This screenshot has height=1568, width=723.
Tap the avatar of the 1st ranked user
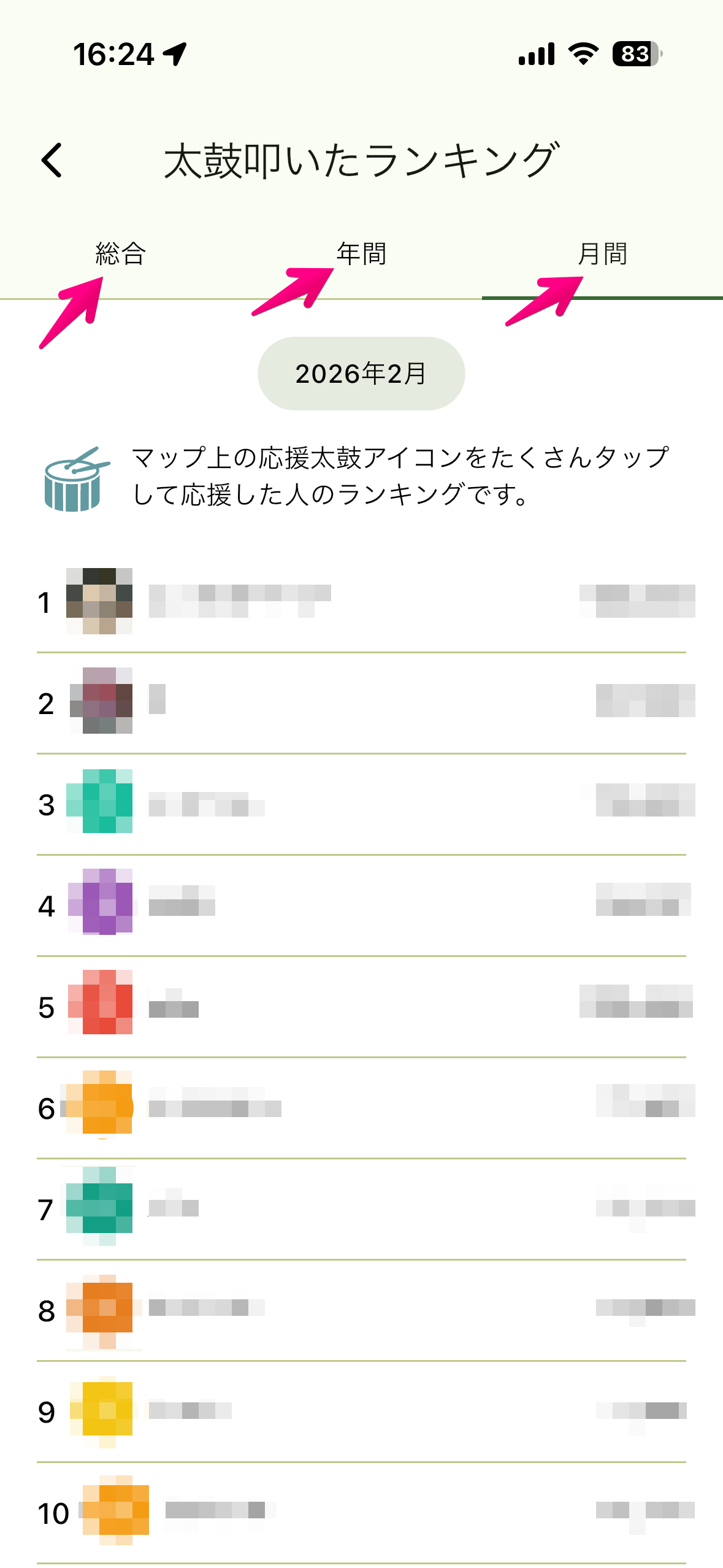click(x=100, y=601)
